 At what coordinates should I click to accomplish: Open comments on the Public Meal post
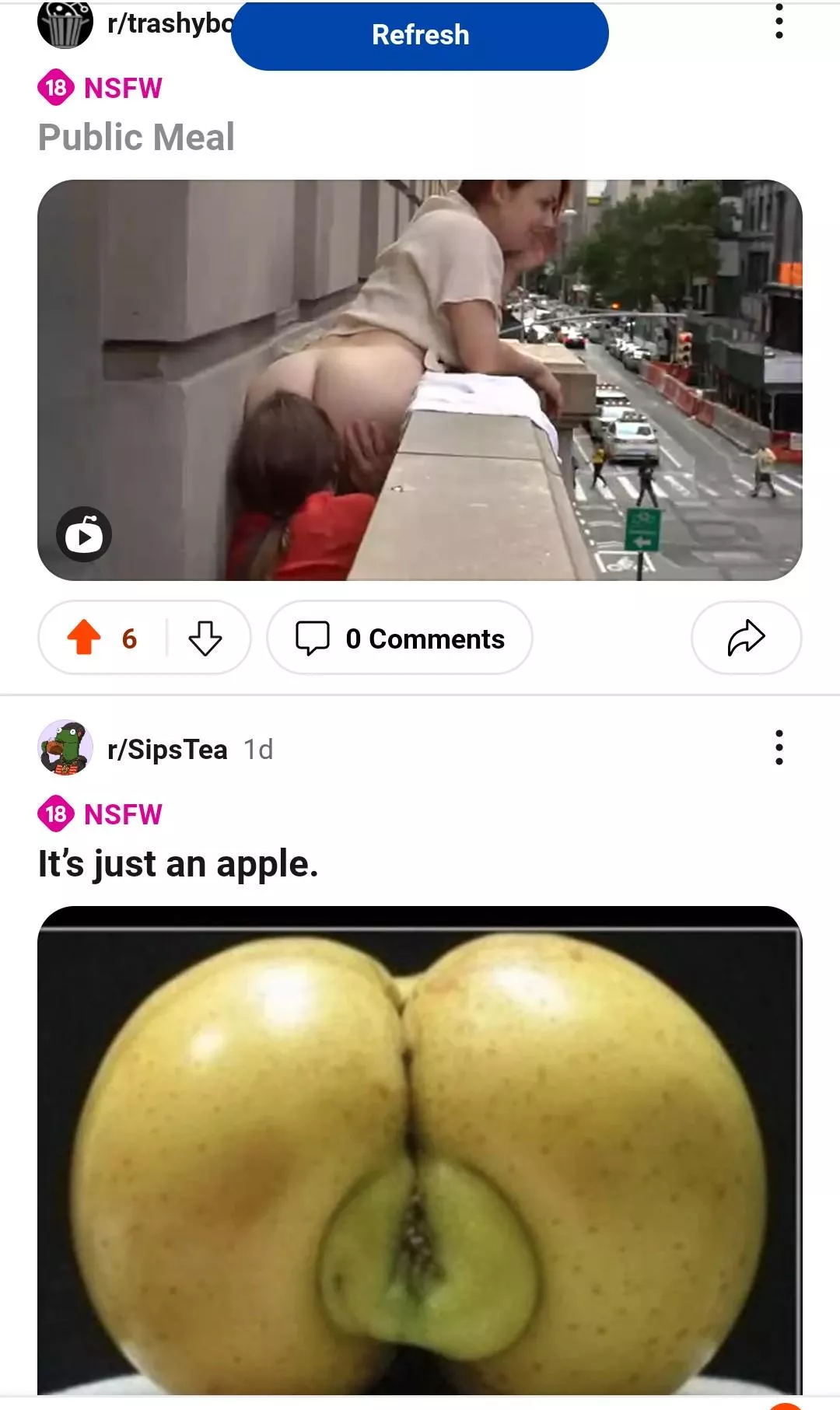(399, 639)
